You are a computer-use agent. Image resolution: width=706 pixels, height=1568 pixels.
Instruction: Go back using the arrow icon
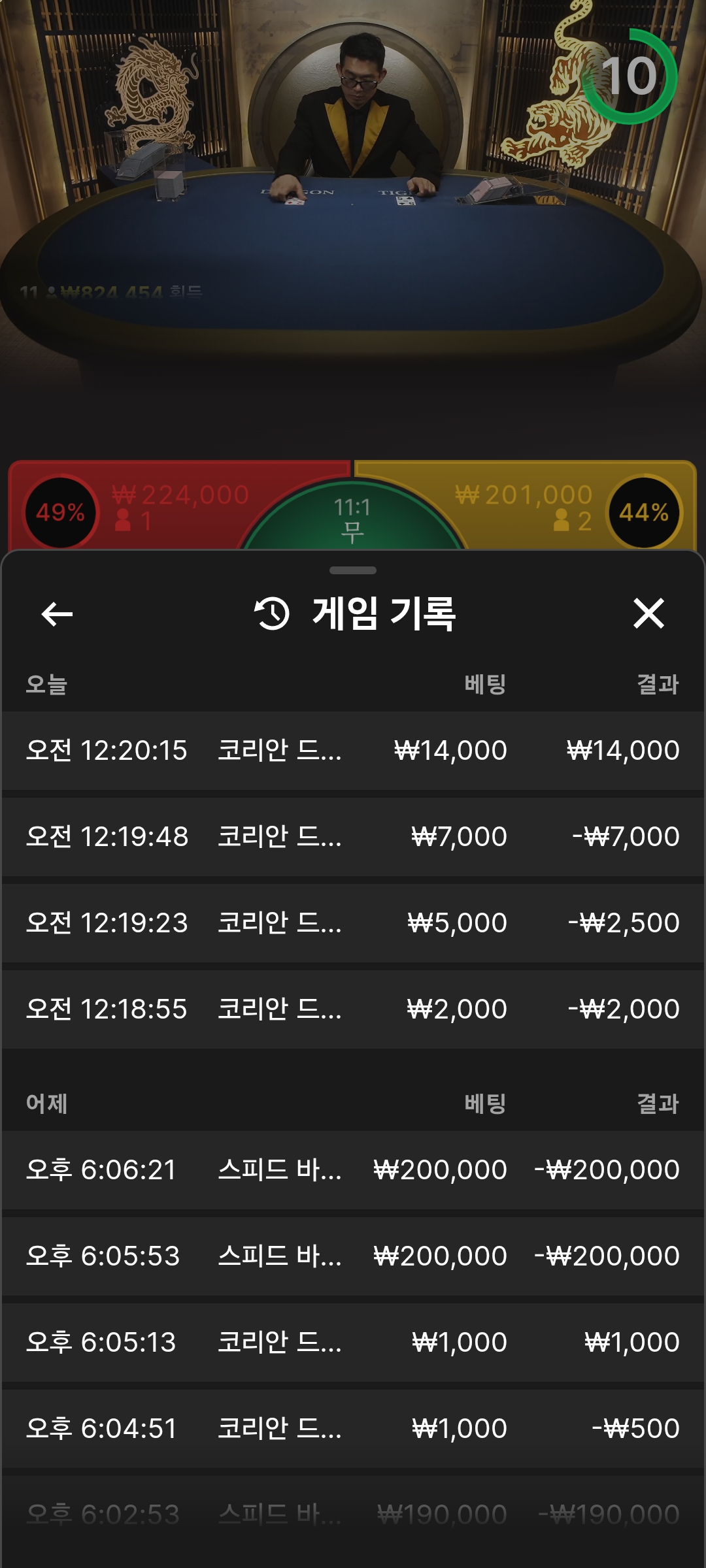tap(57, 614)
